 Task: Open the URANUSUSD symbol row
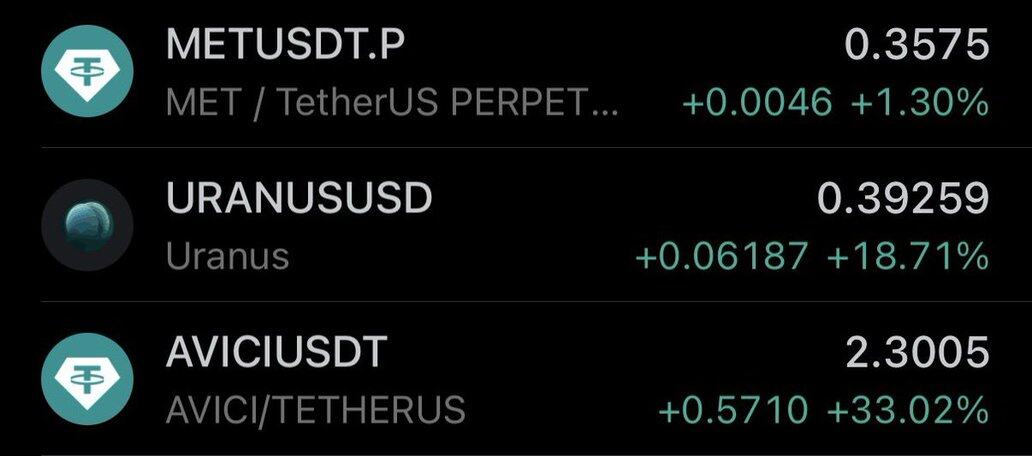515,226
